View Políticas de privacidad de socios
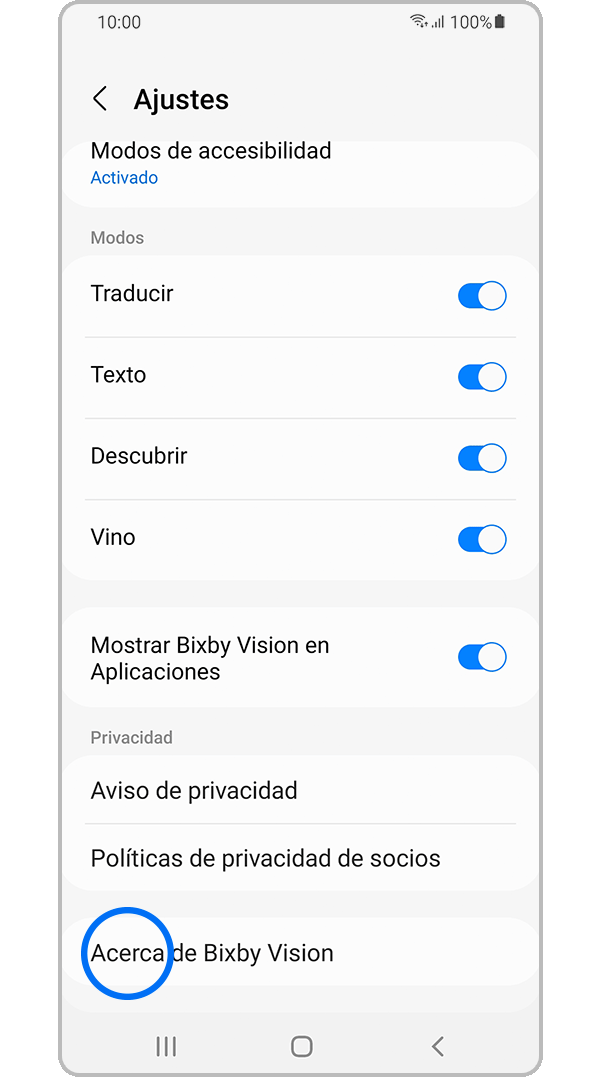The image size is (600, 1077). click(265, 859)
